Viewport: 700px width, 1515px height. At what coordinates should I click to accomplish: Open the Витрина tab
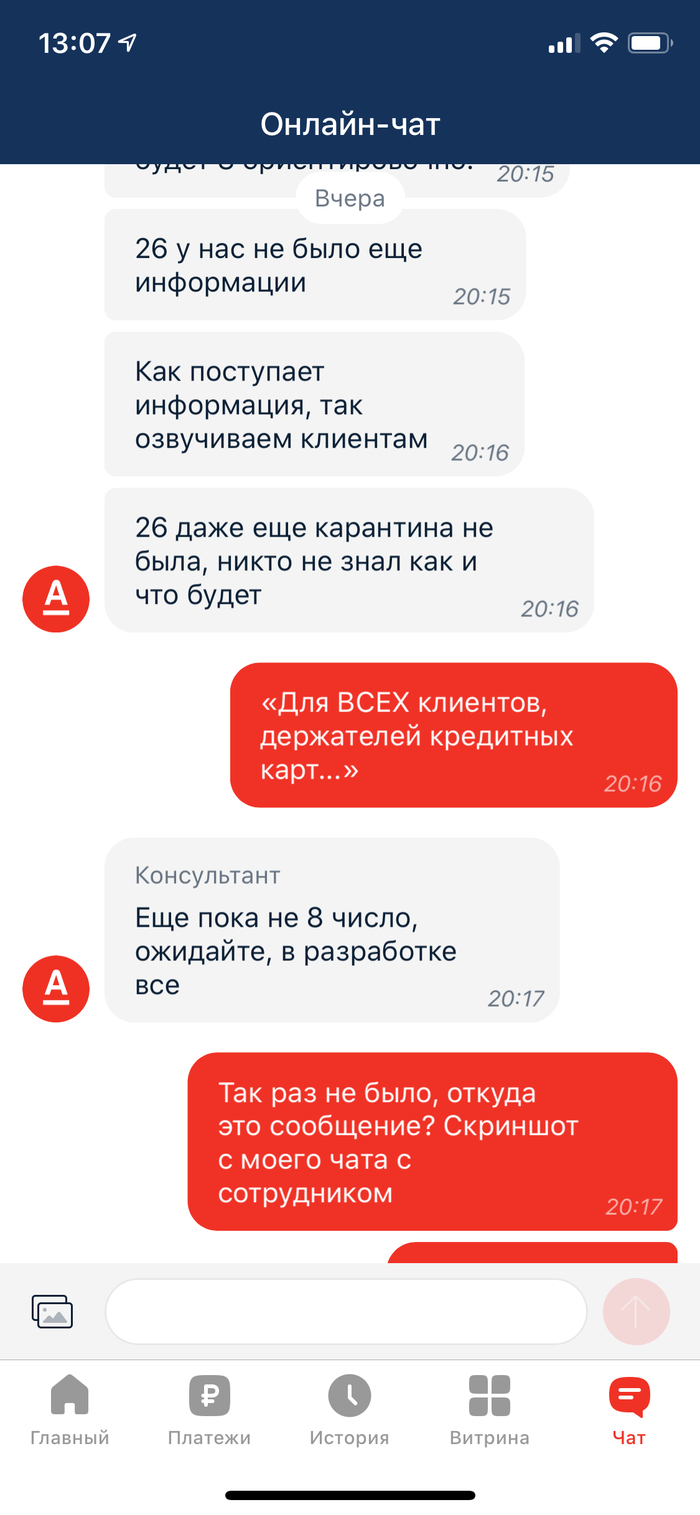[x=489, y=1410]
